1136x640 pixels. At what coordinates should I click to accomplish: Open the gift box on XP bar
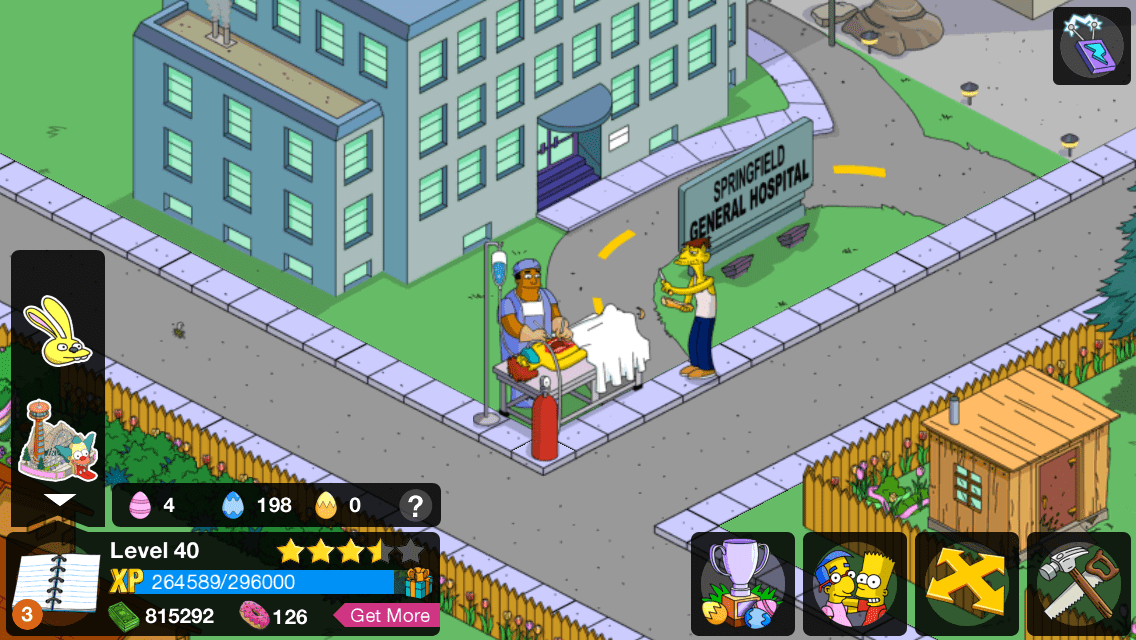[x=418, y=583]
